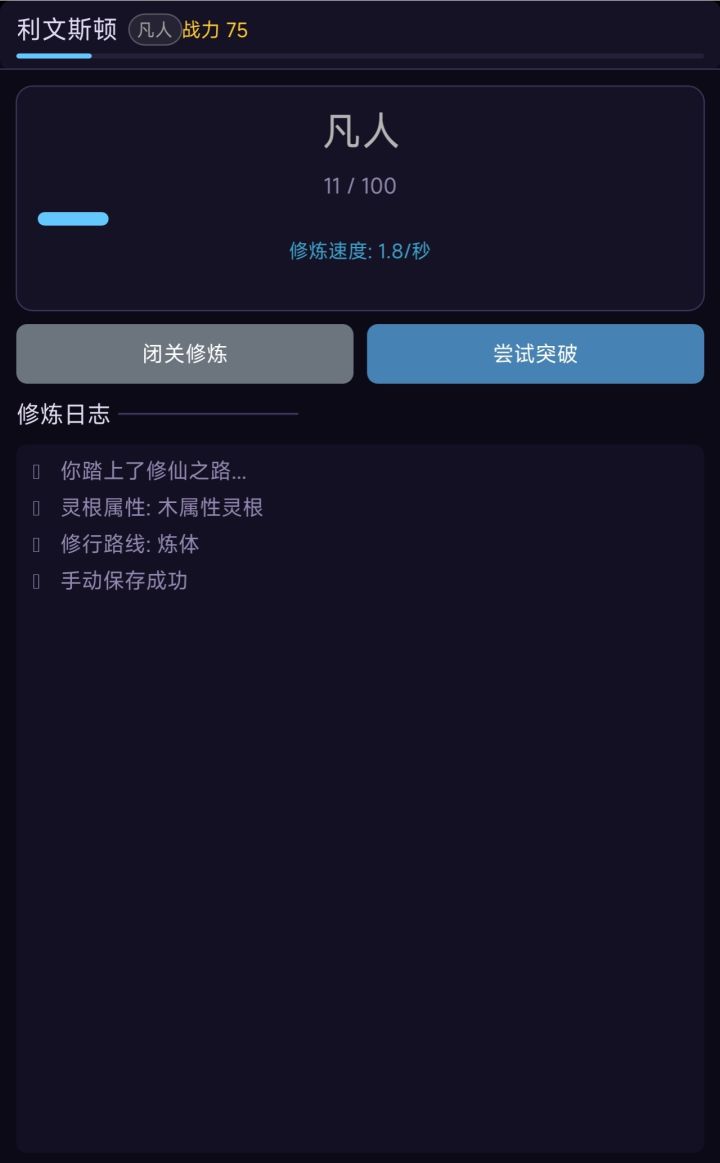The width and height of the screenshot is (720, 1163).
Task: Toggle breakthrough attempt with 尝试突破
Action: 536,353
